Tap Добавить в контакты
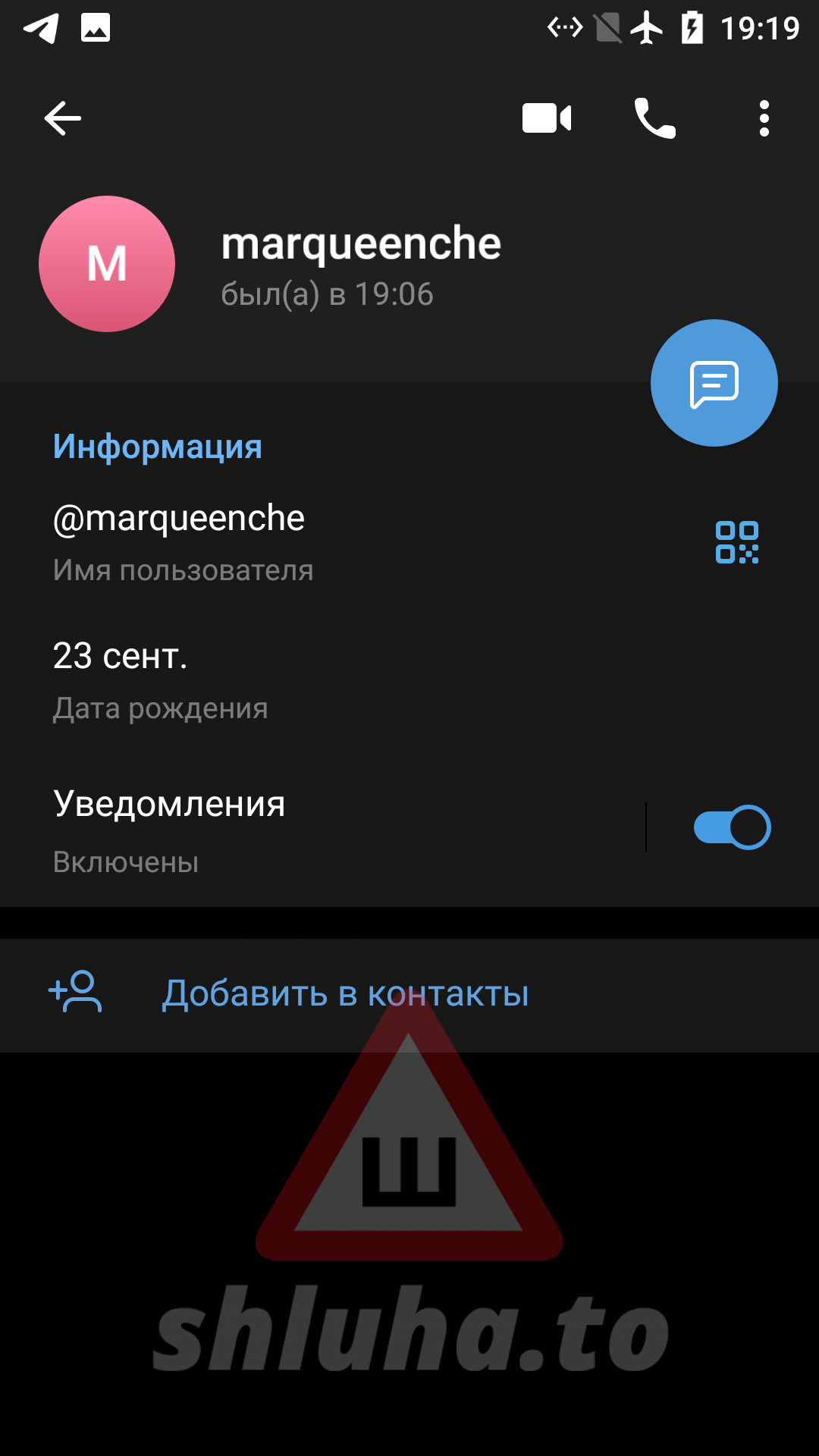The image size is (819, 1456). coord(409,993)
